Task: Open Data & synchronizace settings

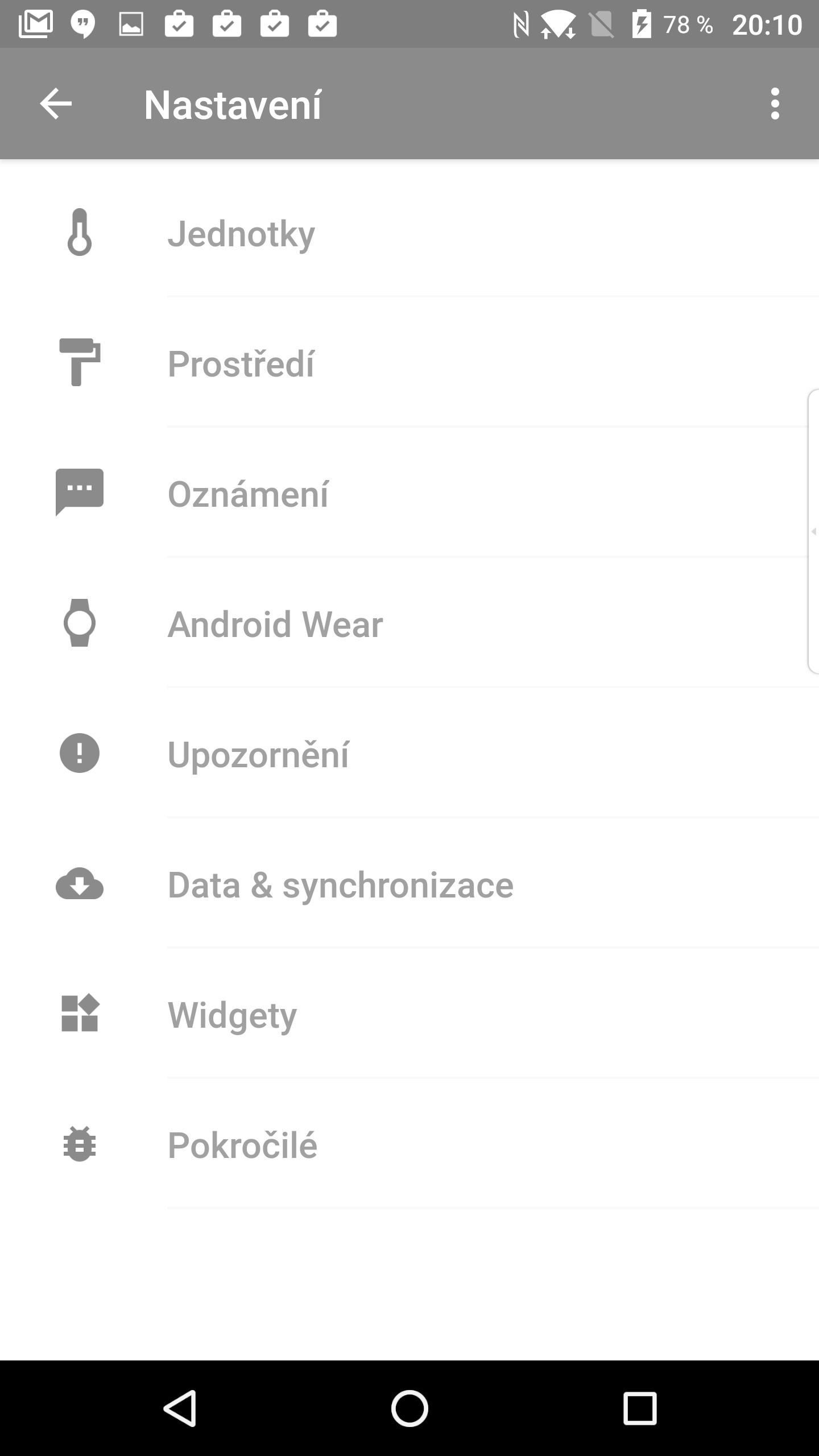Action: pos(409,883)
